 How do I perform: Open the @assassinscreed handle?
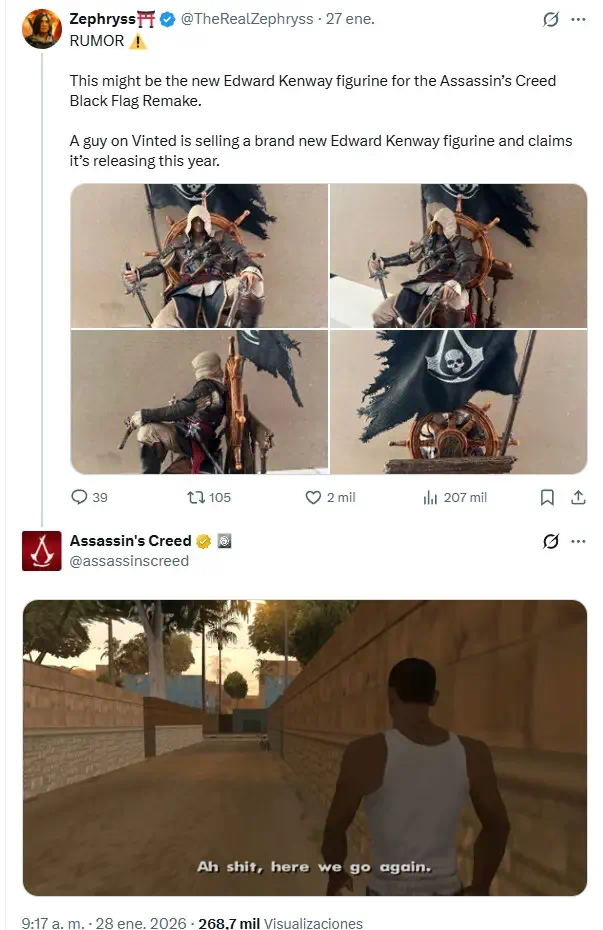click(x=129, y=561)
